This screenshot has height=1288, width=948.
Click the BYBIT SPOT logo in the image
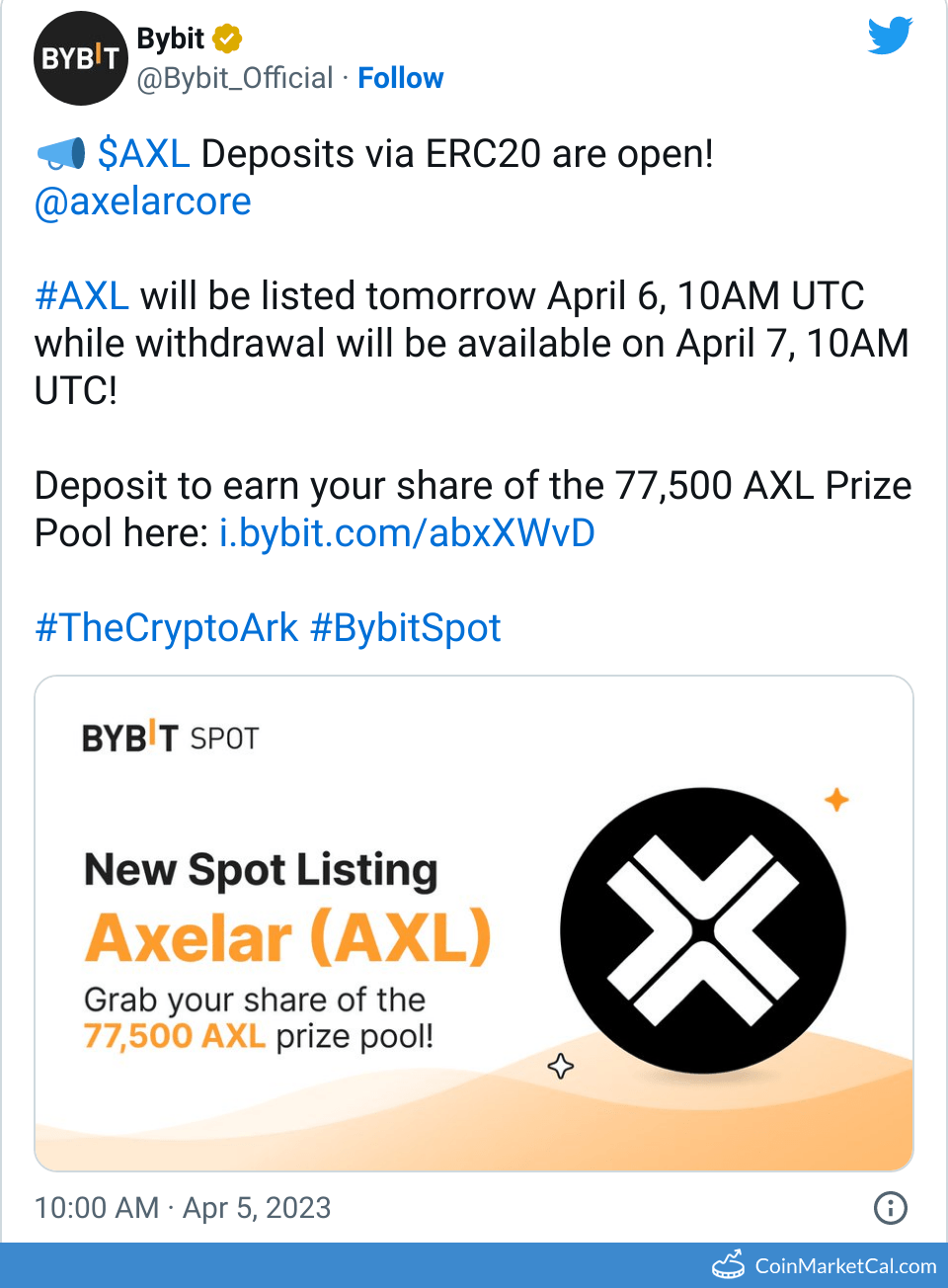click(170, 736)
